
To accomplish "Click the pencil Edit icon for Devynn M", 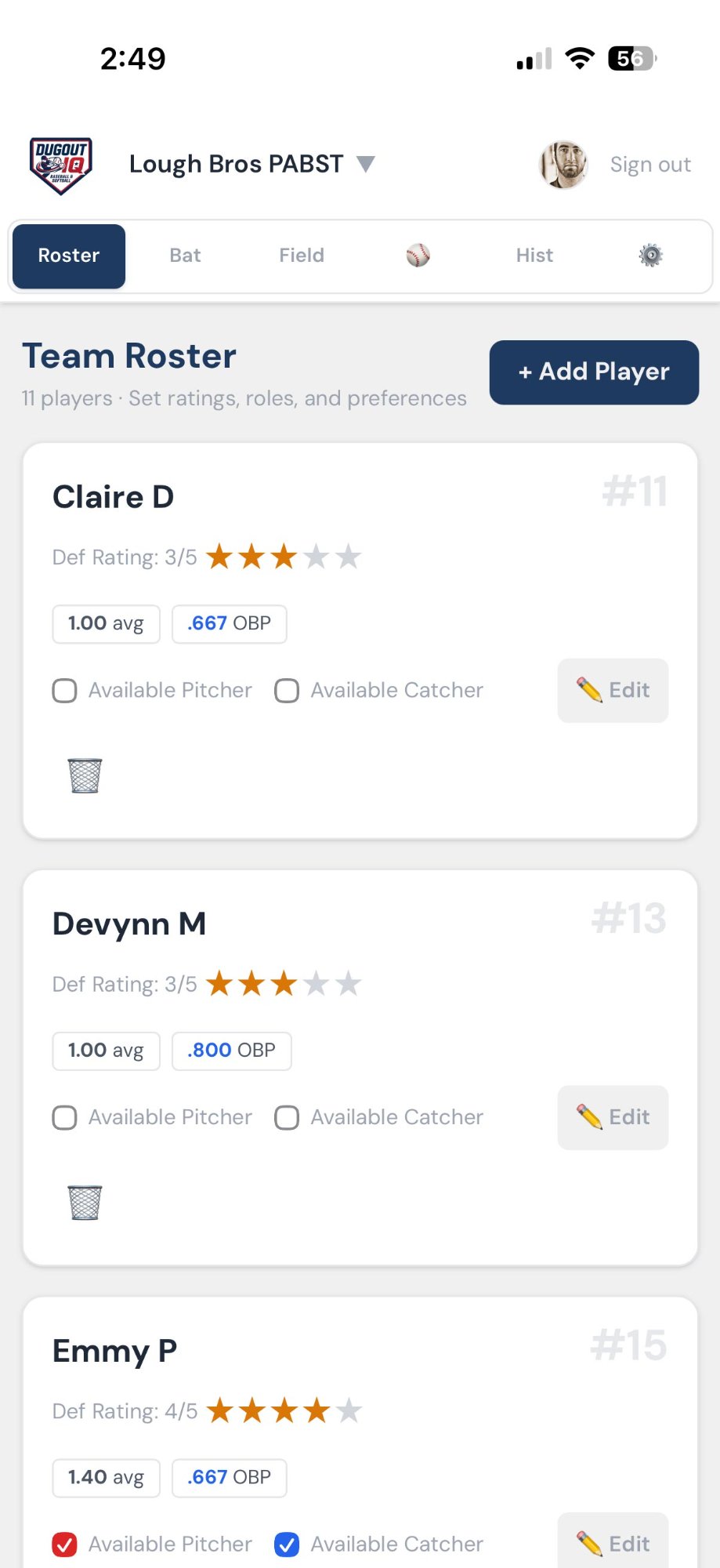I will click(612, 1117).
